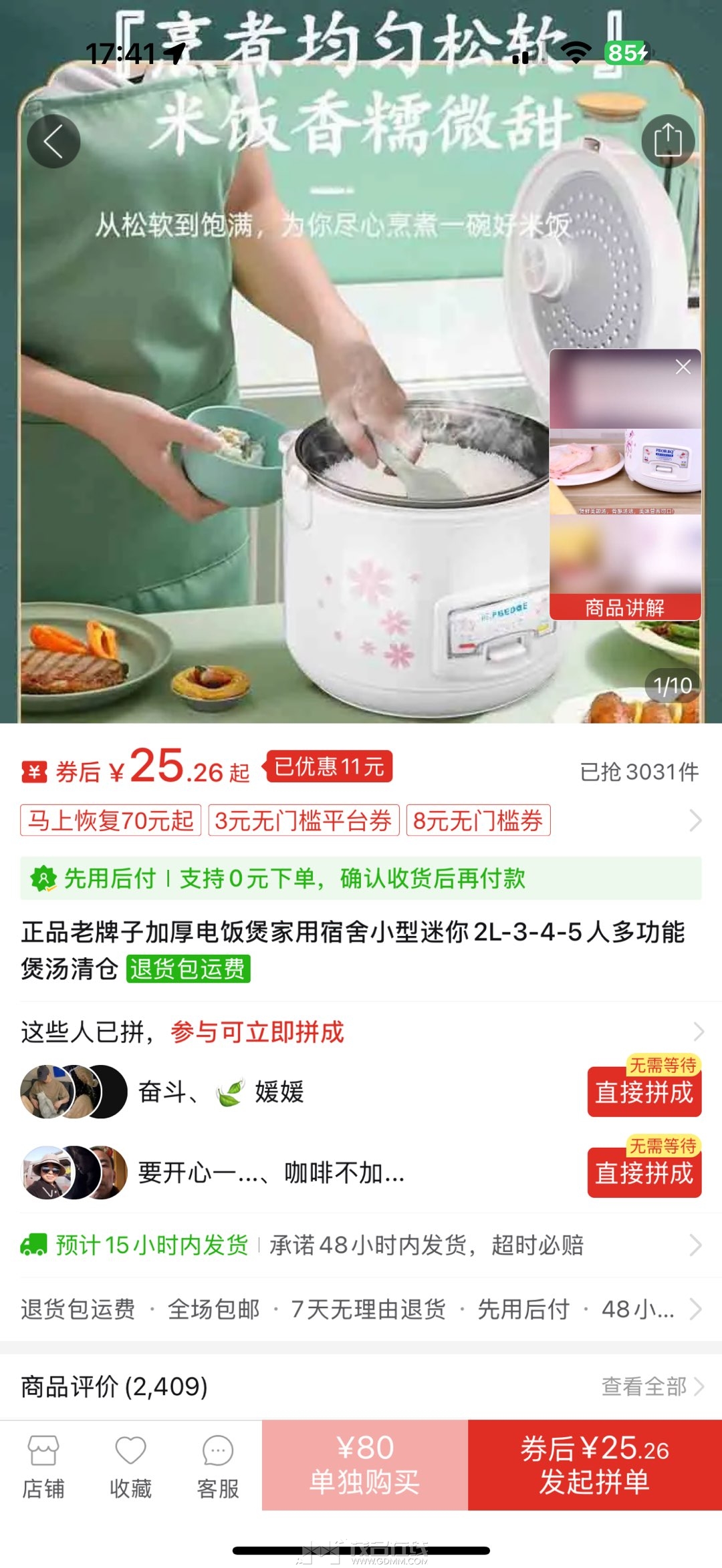Viewport: 722px width, 1568px height.
Task: View the 退货包运费 service guarantees row
Action: pyautogui.click(x=360, y=1309)
